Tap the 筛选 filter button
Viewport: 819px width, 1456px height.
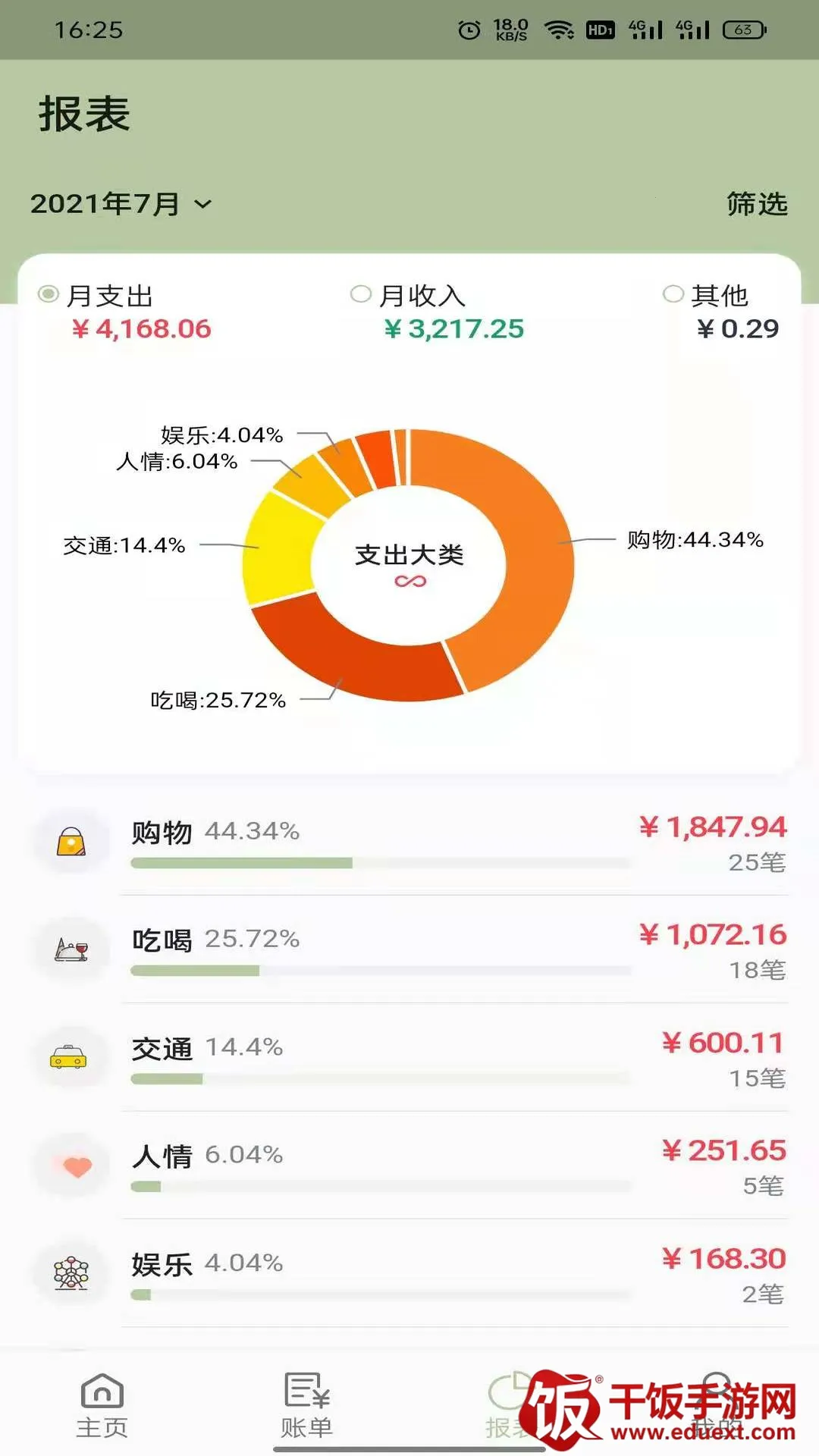(x=756, y=204)
